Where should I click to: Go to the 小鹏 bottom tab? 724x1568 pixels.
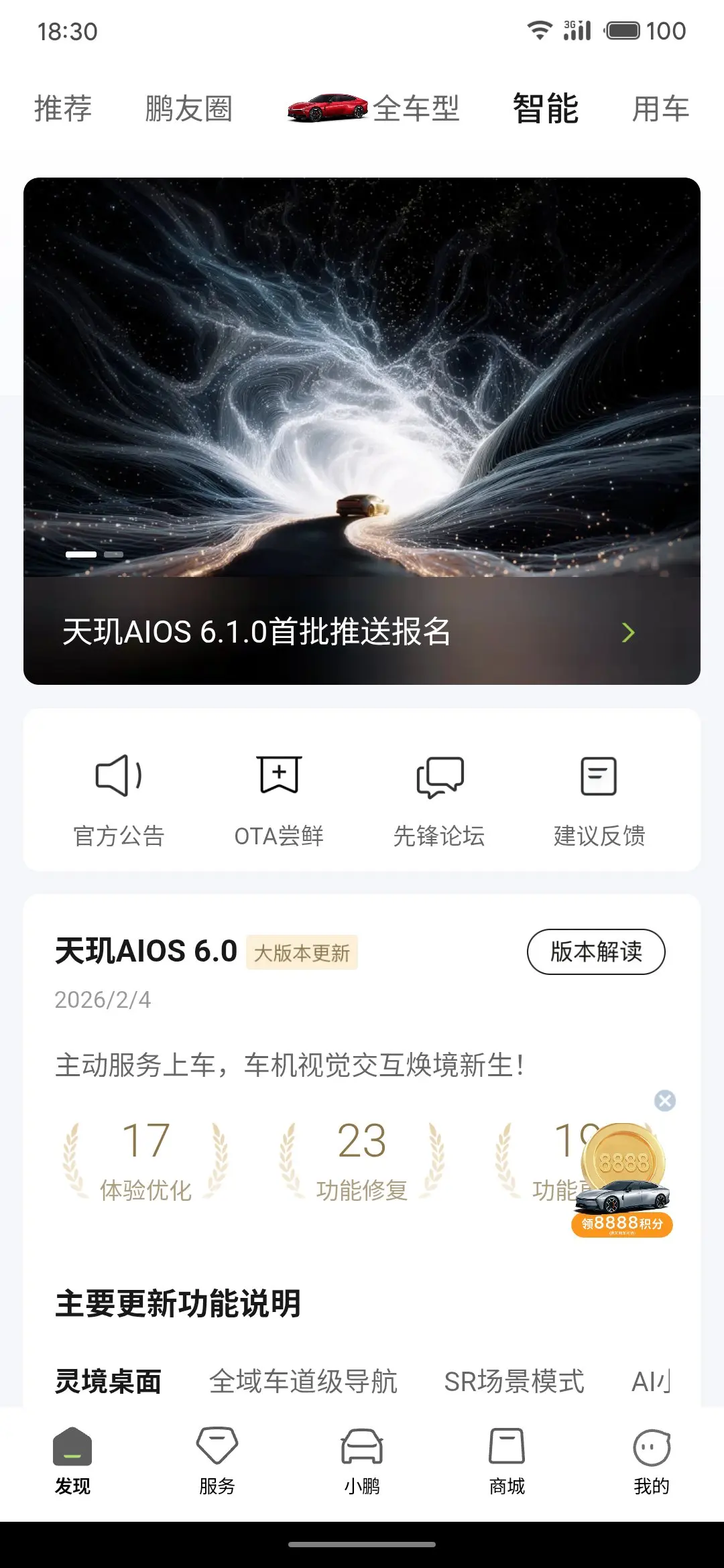click(x=362, y=1462)
